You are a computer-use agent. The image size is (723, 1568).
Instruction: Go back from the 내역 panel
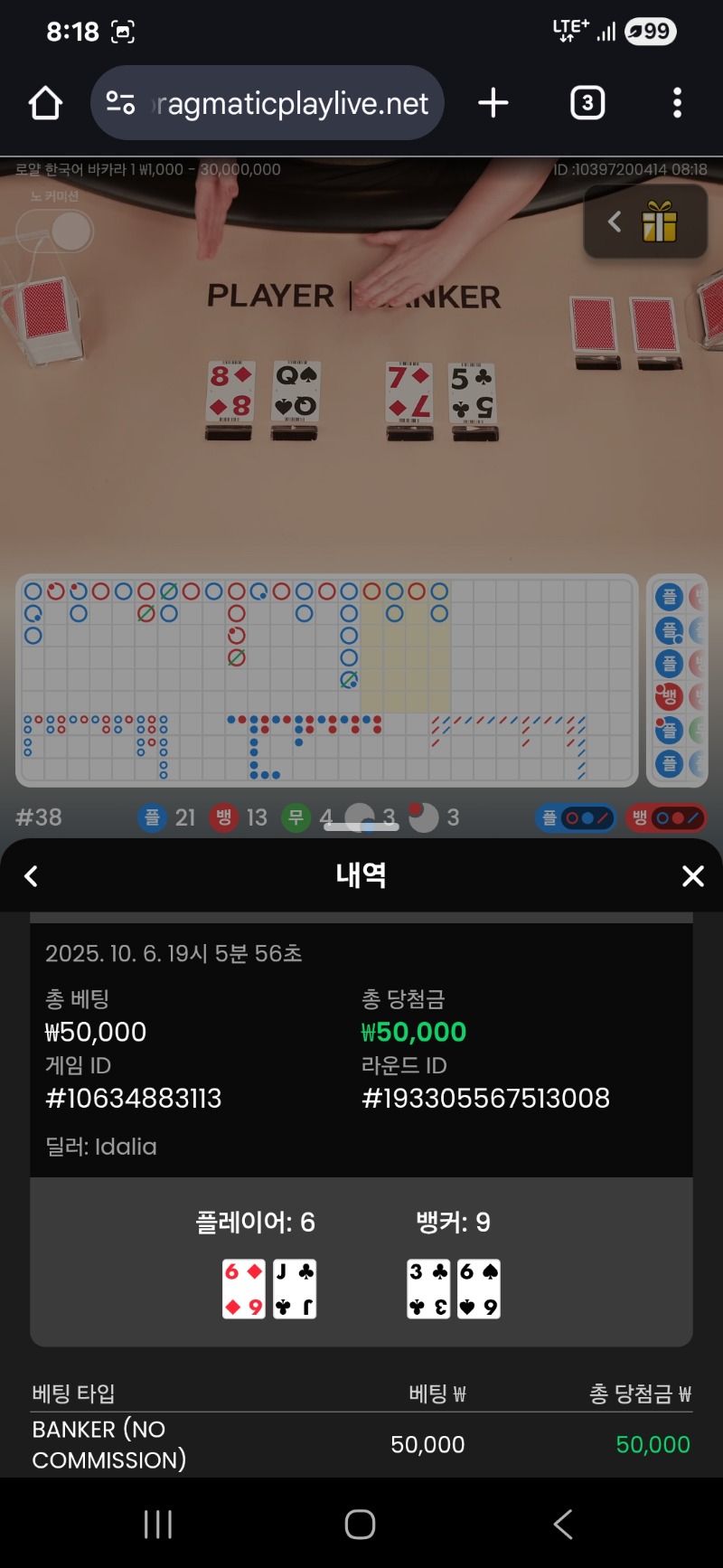(x=32, y=875)
